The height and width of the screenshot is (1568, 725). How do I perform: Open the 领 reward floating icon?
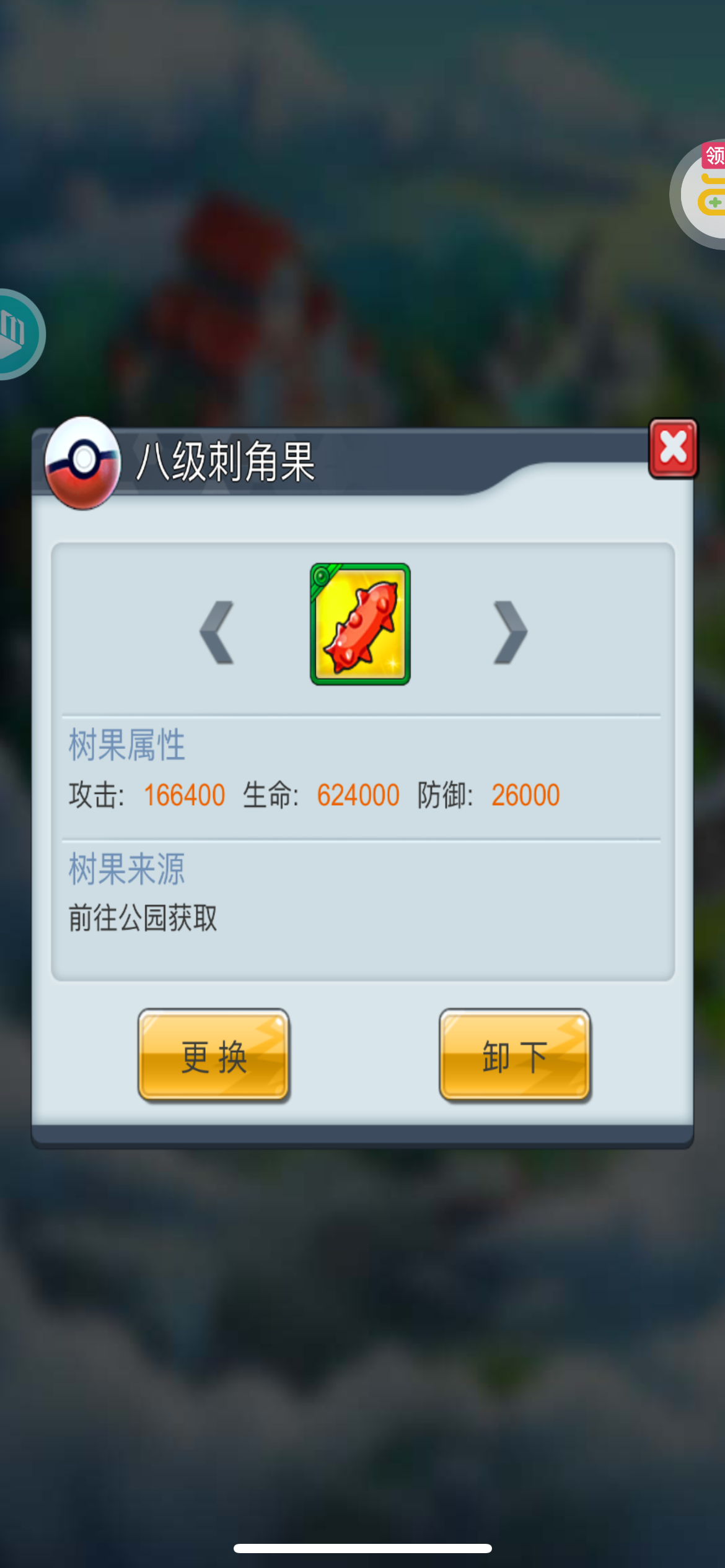(700, 194)
